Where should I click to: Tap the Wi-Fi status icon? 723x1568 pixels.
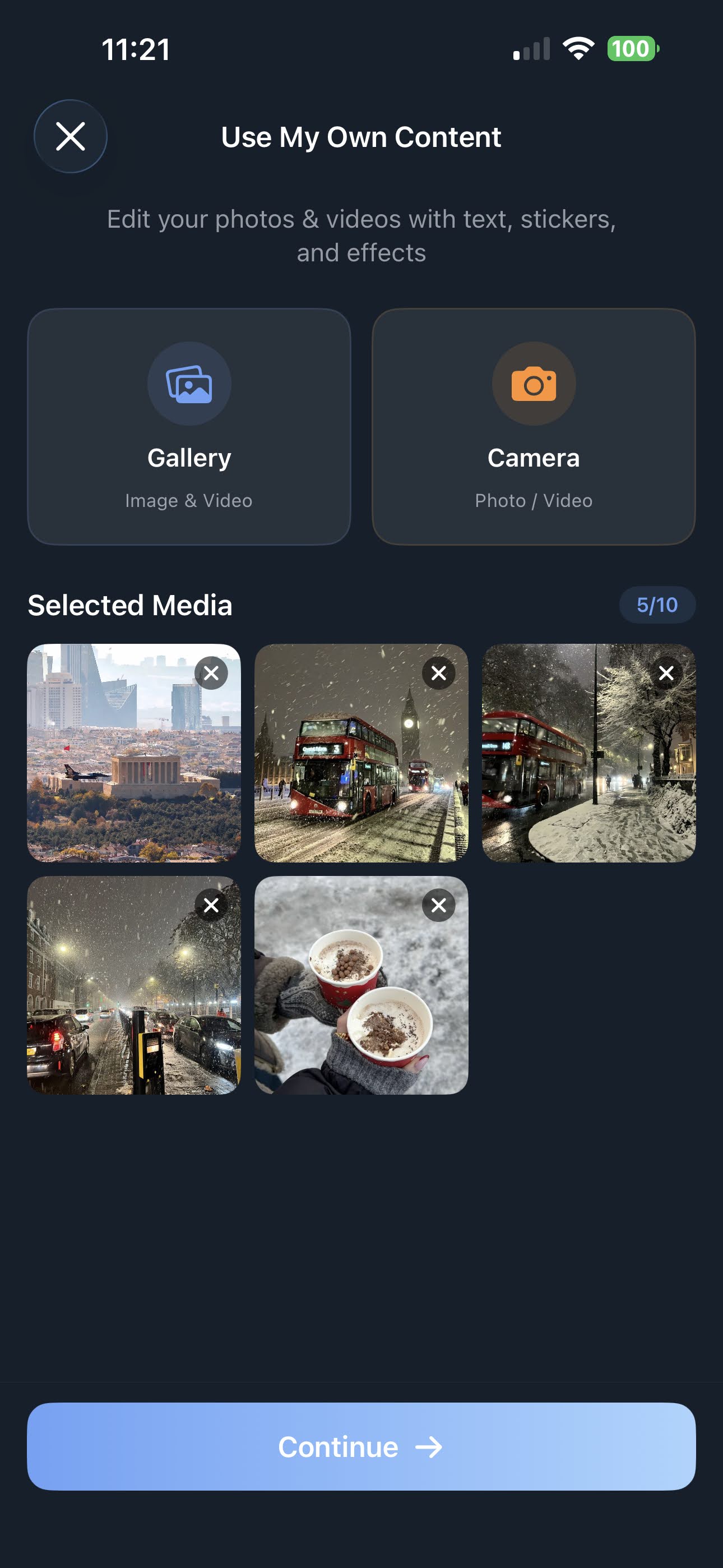click(x=578, y=49)
